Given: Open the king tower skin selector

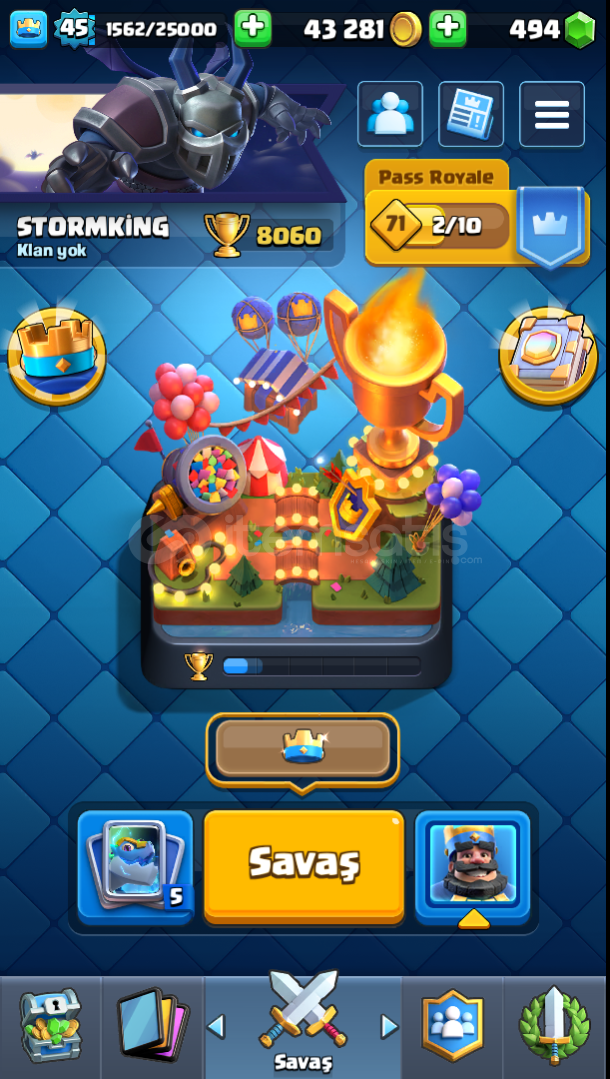Looking at the screenshot, I should [x=472, y=866].
